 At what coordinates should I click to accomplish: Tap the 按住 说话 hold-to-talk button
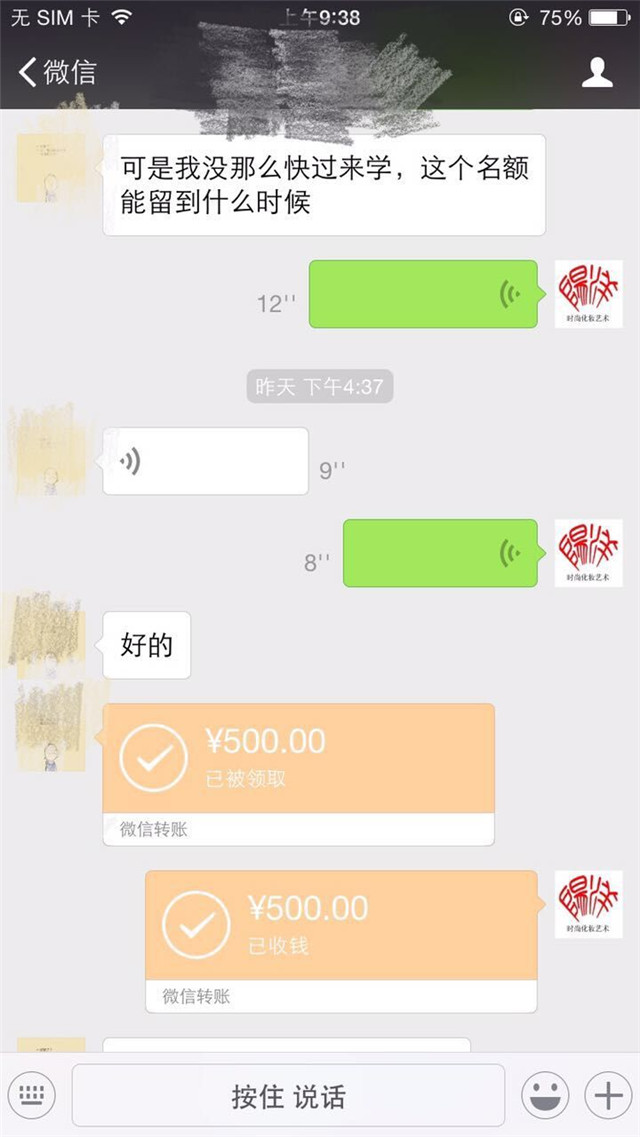point(288,1097)
